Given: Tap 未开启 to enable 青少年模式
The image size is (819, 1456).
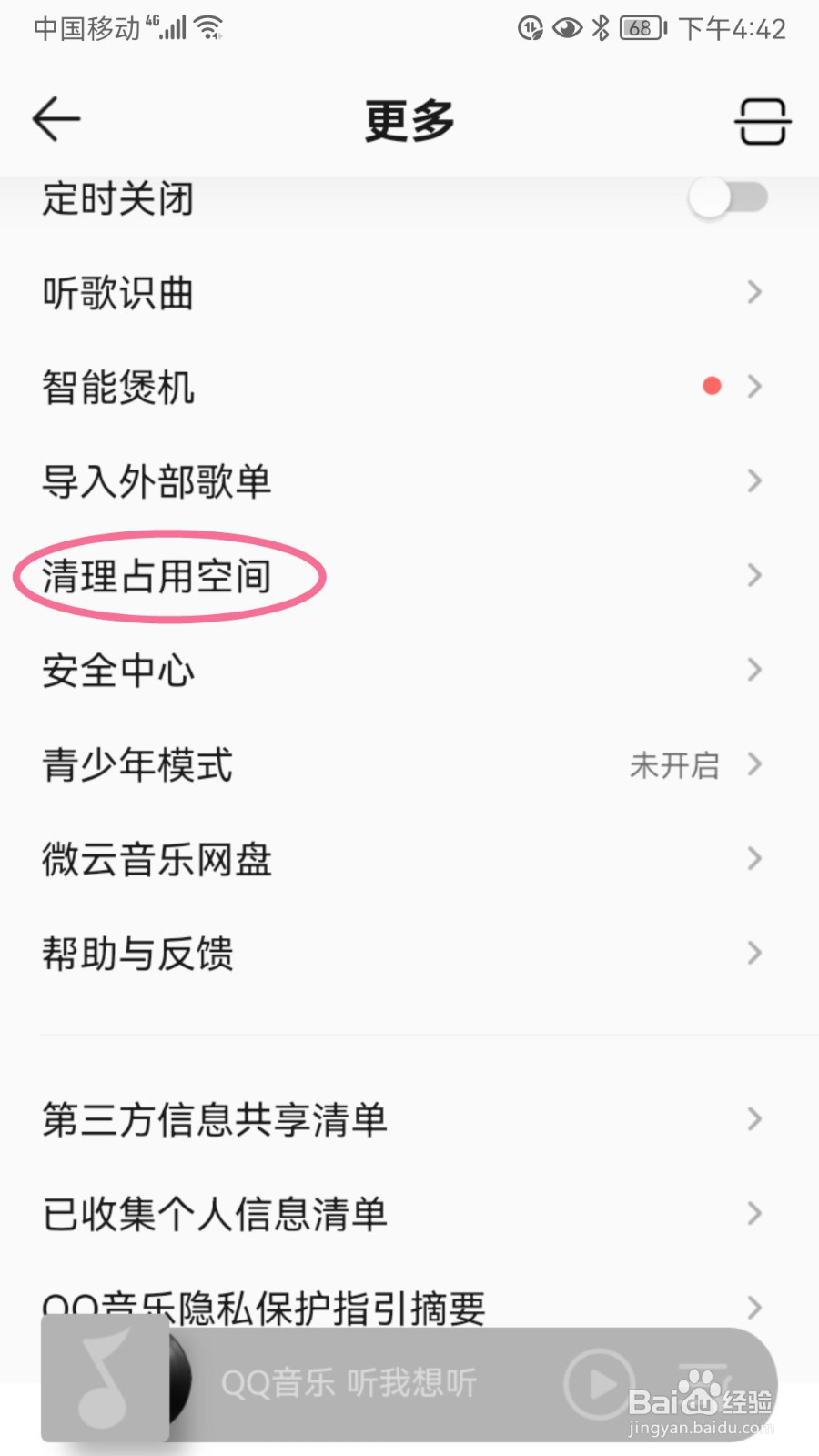Looking at the screenshot, I should (x=674, y=765).
